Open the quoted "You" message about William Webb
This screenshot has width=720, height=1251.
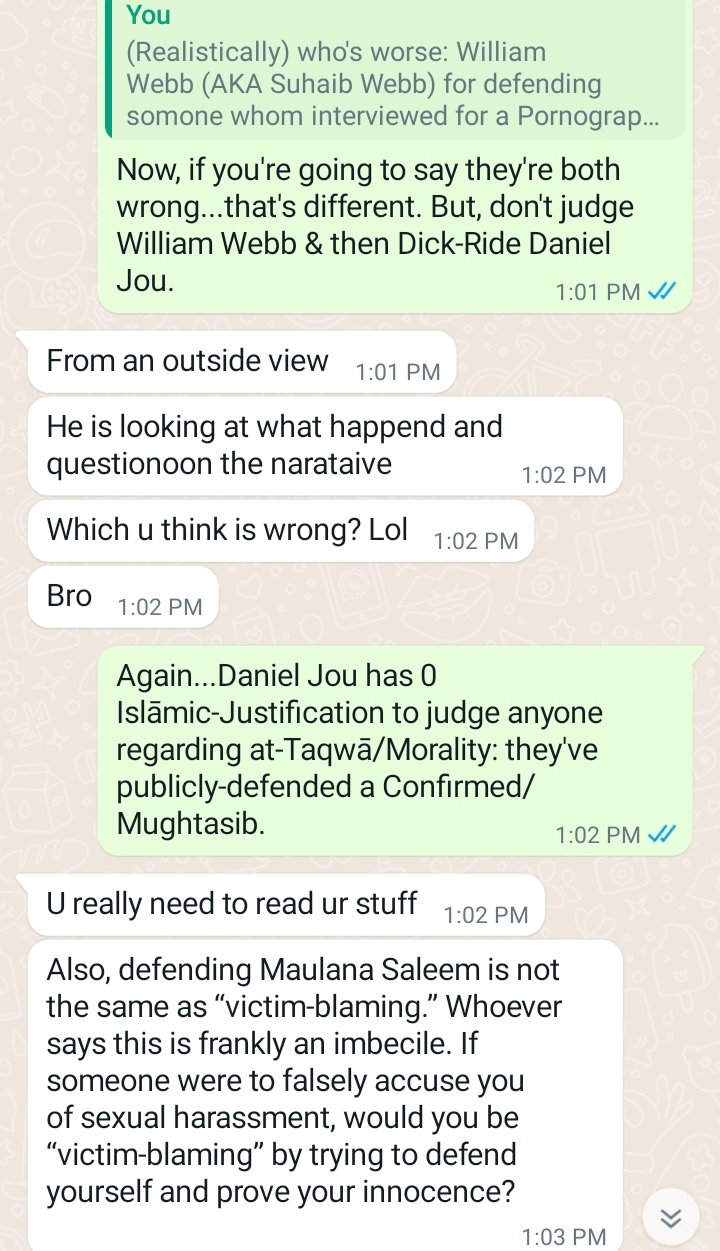(395, 68)
